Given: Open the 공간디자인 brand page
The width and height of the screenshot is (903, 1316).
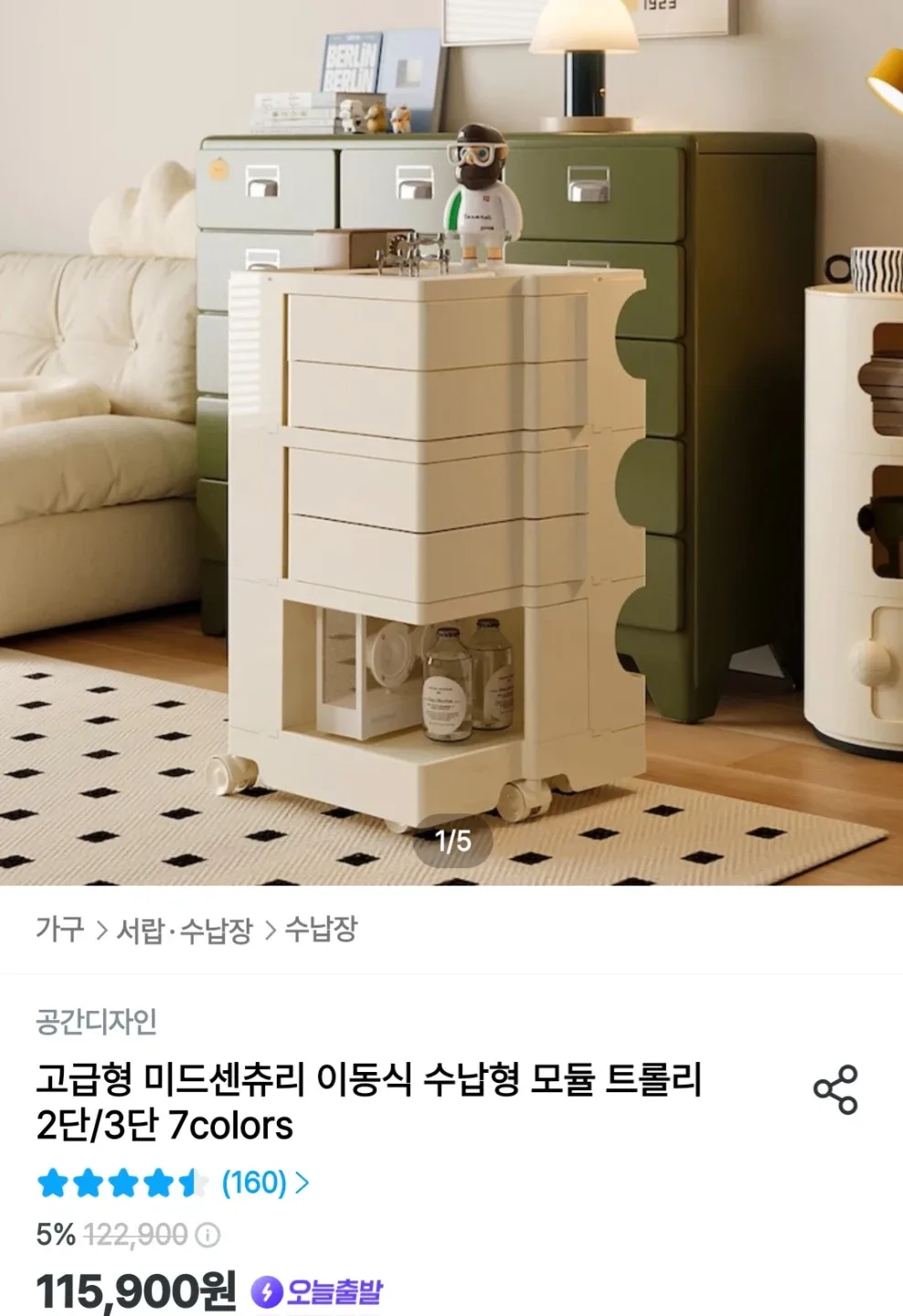Looking at the screenshot, I should coord(96,1021).
